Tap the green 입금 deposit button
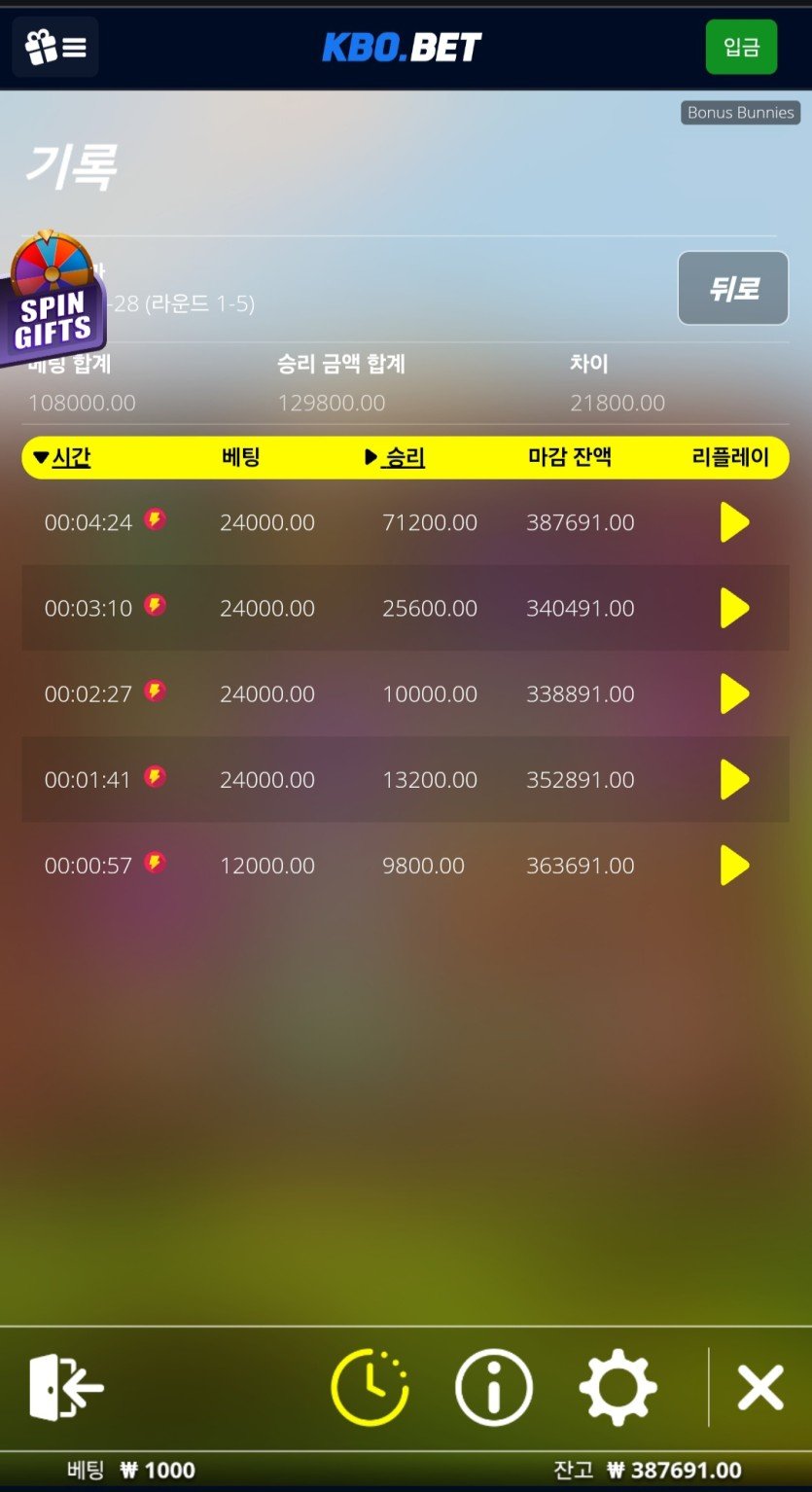 point(741,47)
